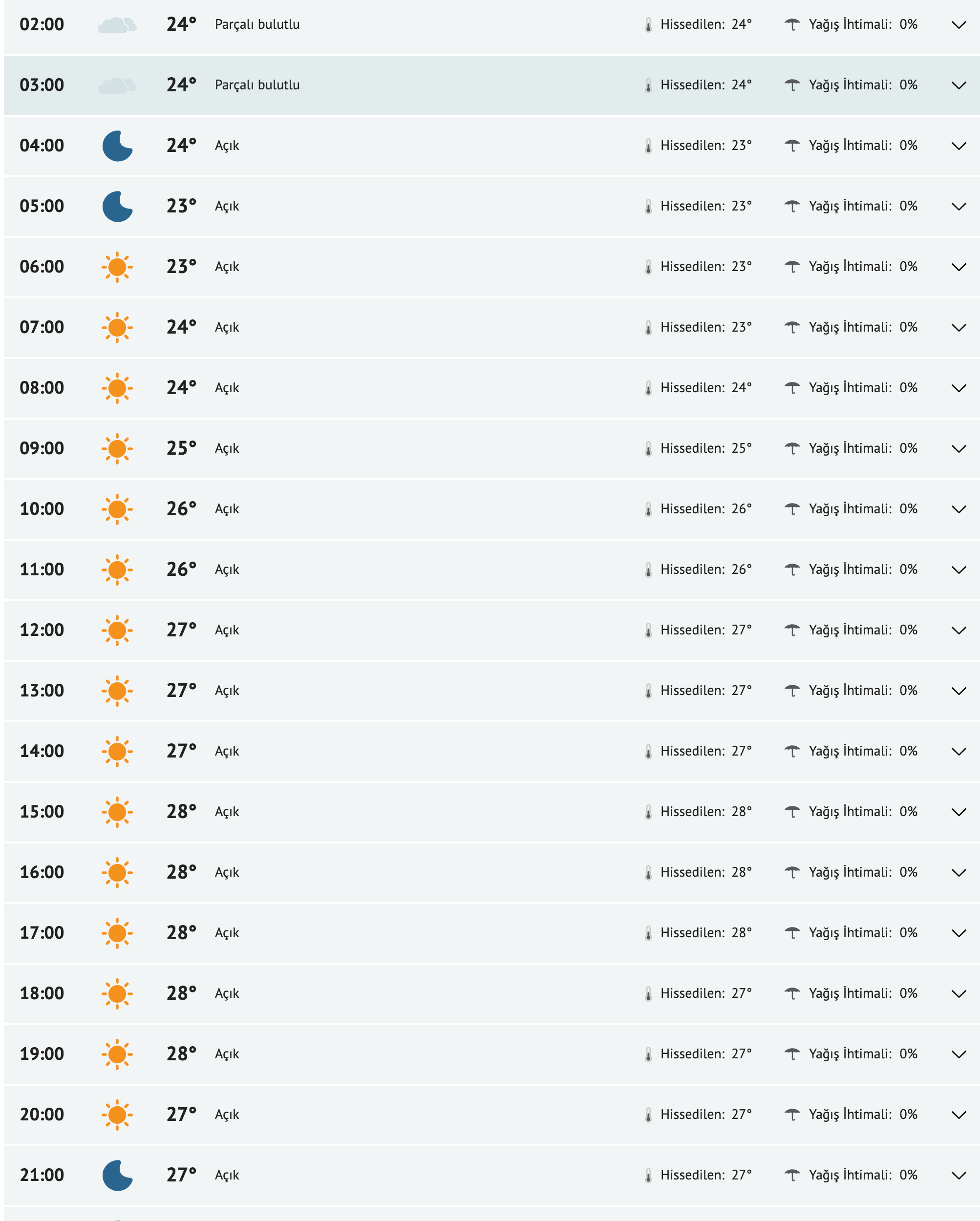Open details for 16:00
Screen dimensions: 980x1221
959,873
